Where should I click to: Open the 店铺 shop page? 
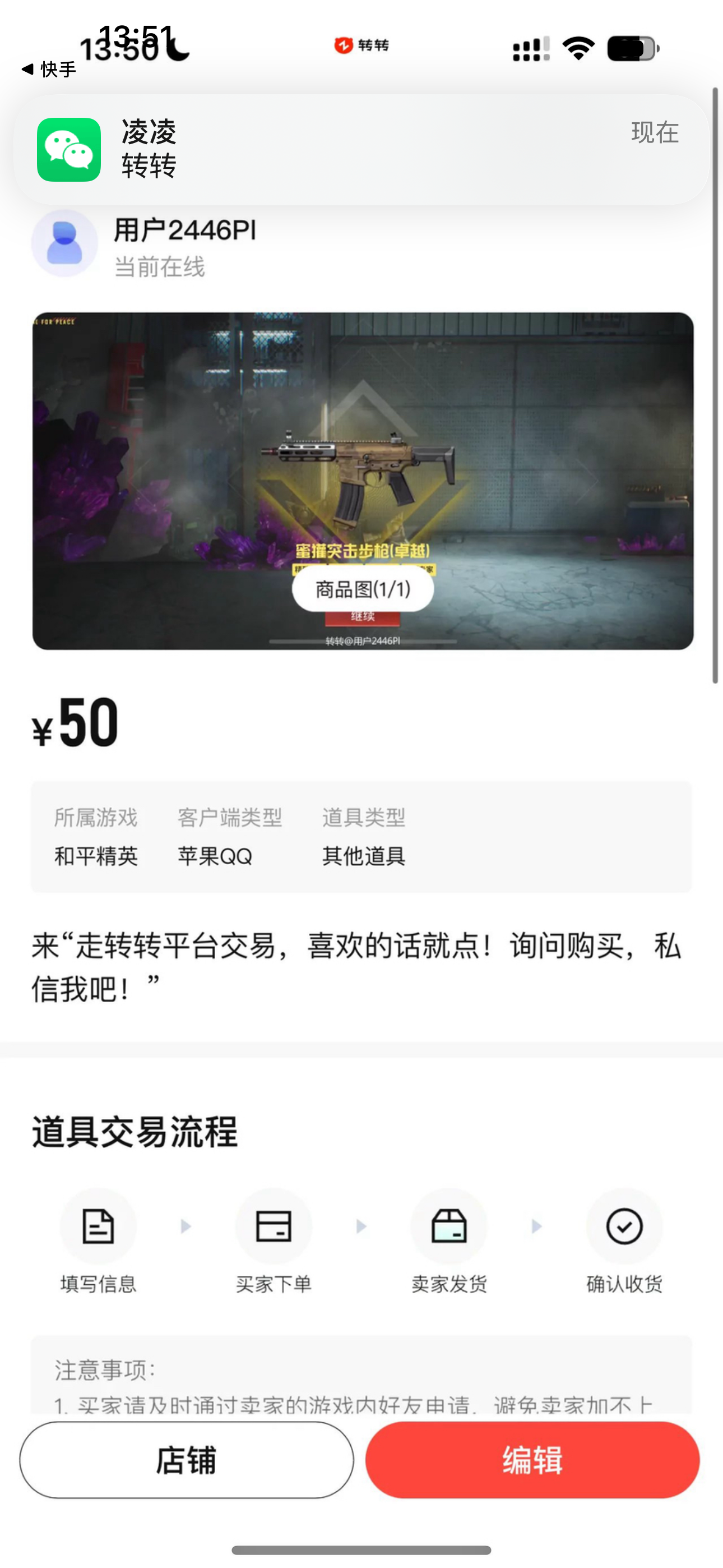point(186,1460)
